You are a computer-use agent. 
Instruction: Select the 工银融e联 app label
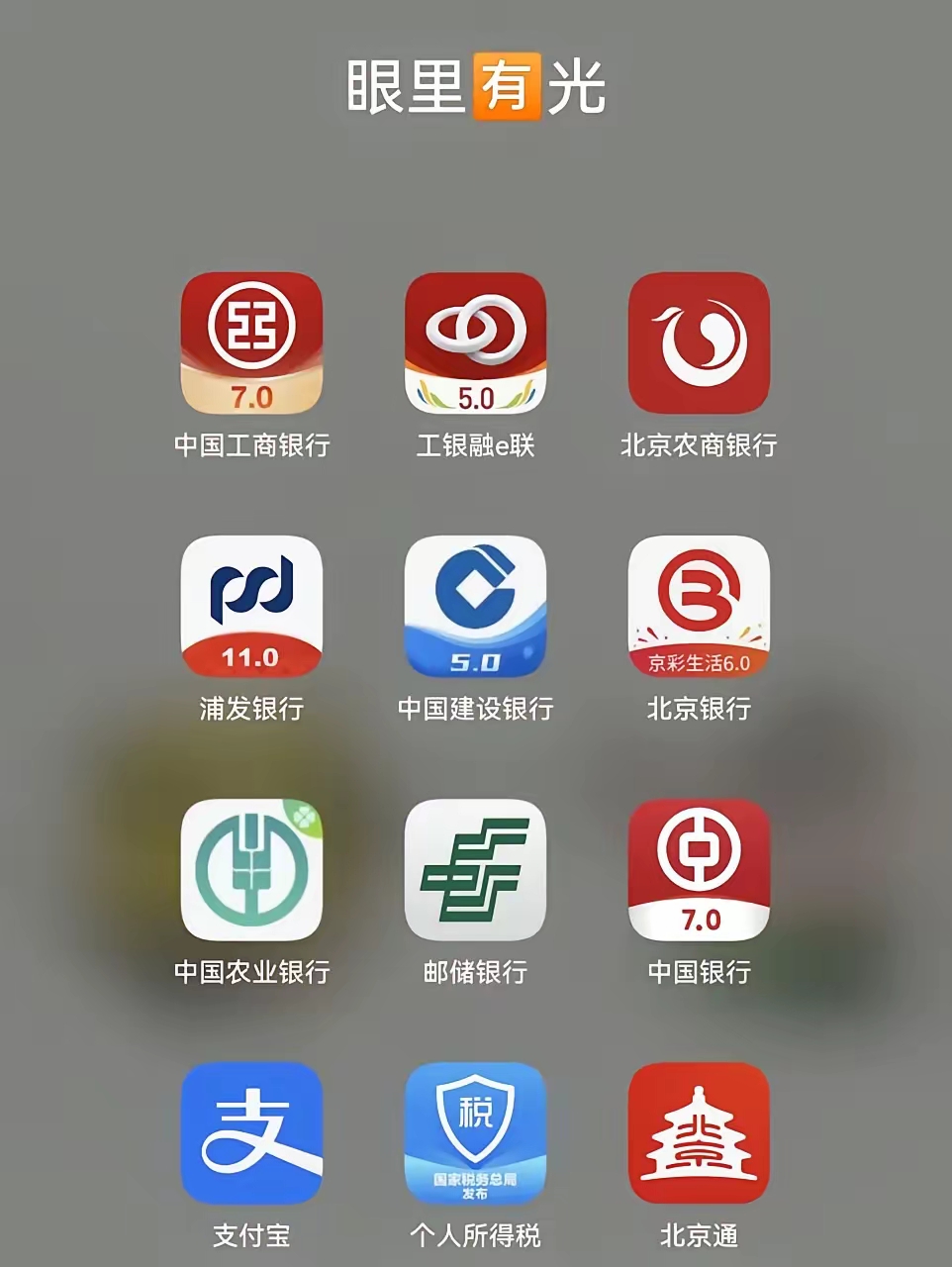pyautogui.click(x=476, y=444)
